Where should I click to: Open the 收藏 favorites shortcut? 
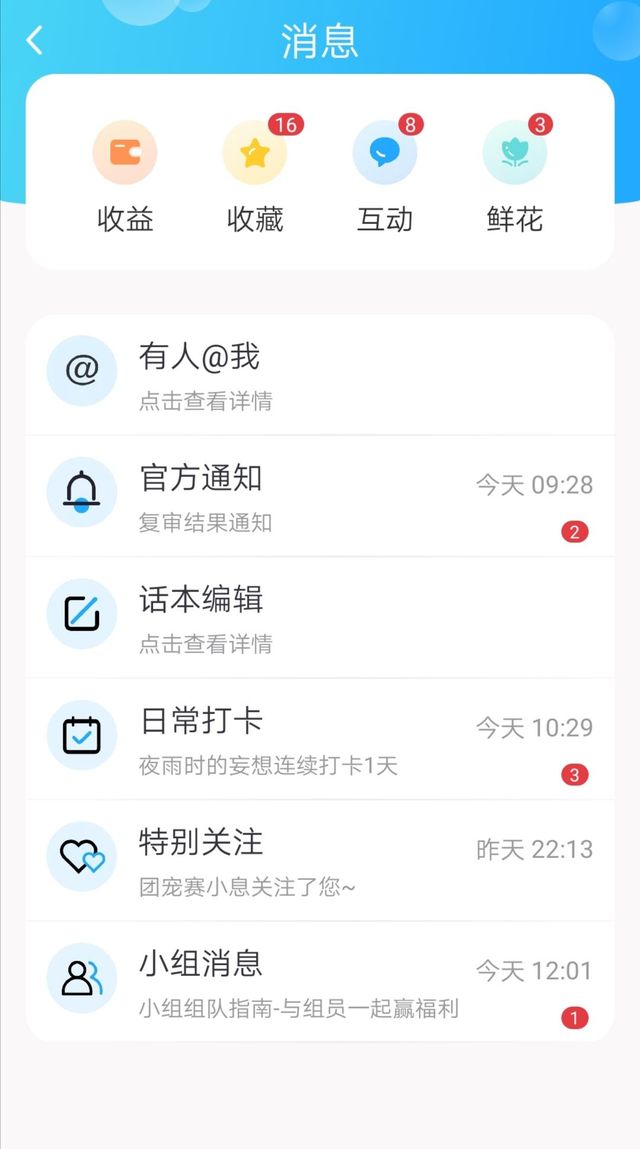[255, 177]
